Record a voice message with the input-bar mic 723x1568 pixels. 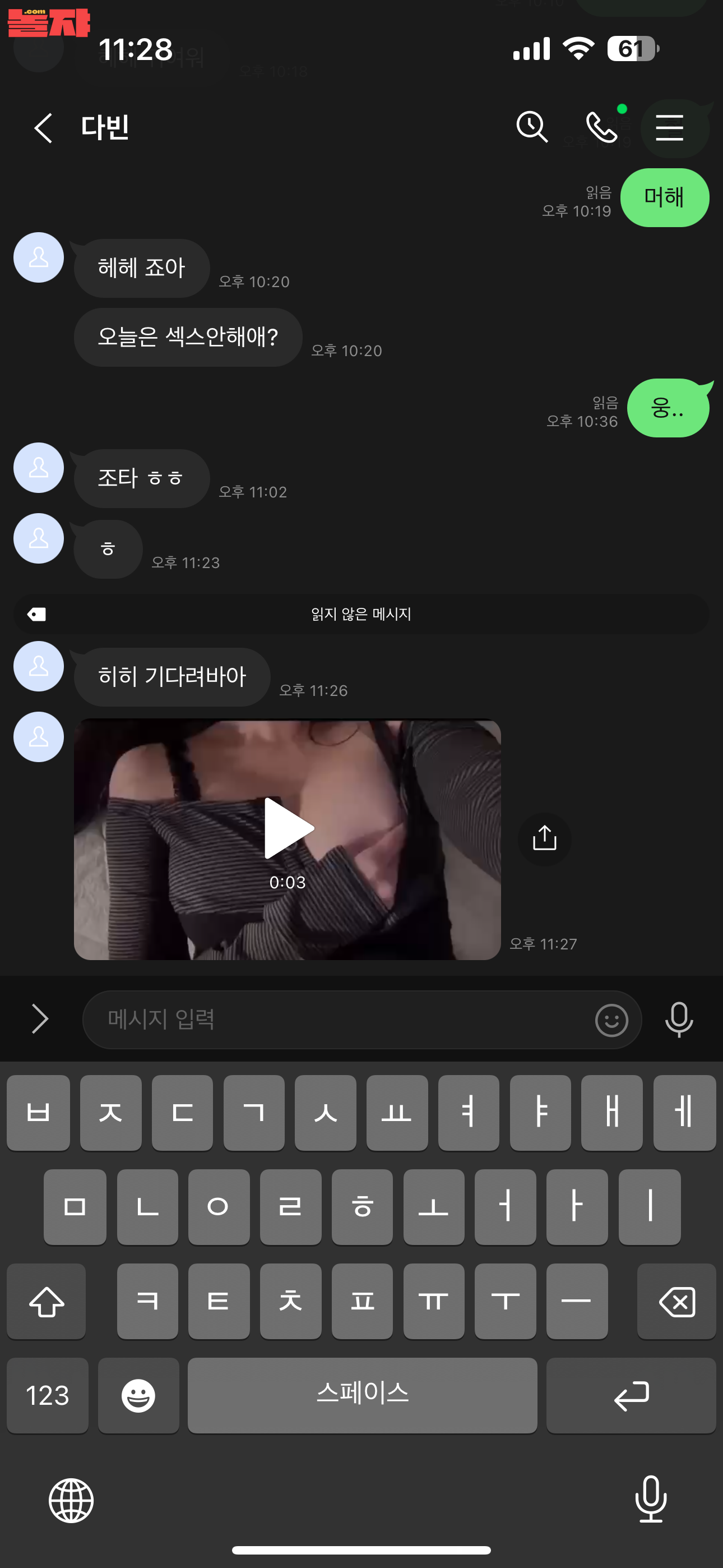click(x=679, y=1020)
